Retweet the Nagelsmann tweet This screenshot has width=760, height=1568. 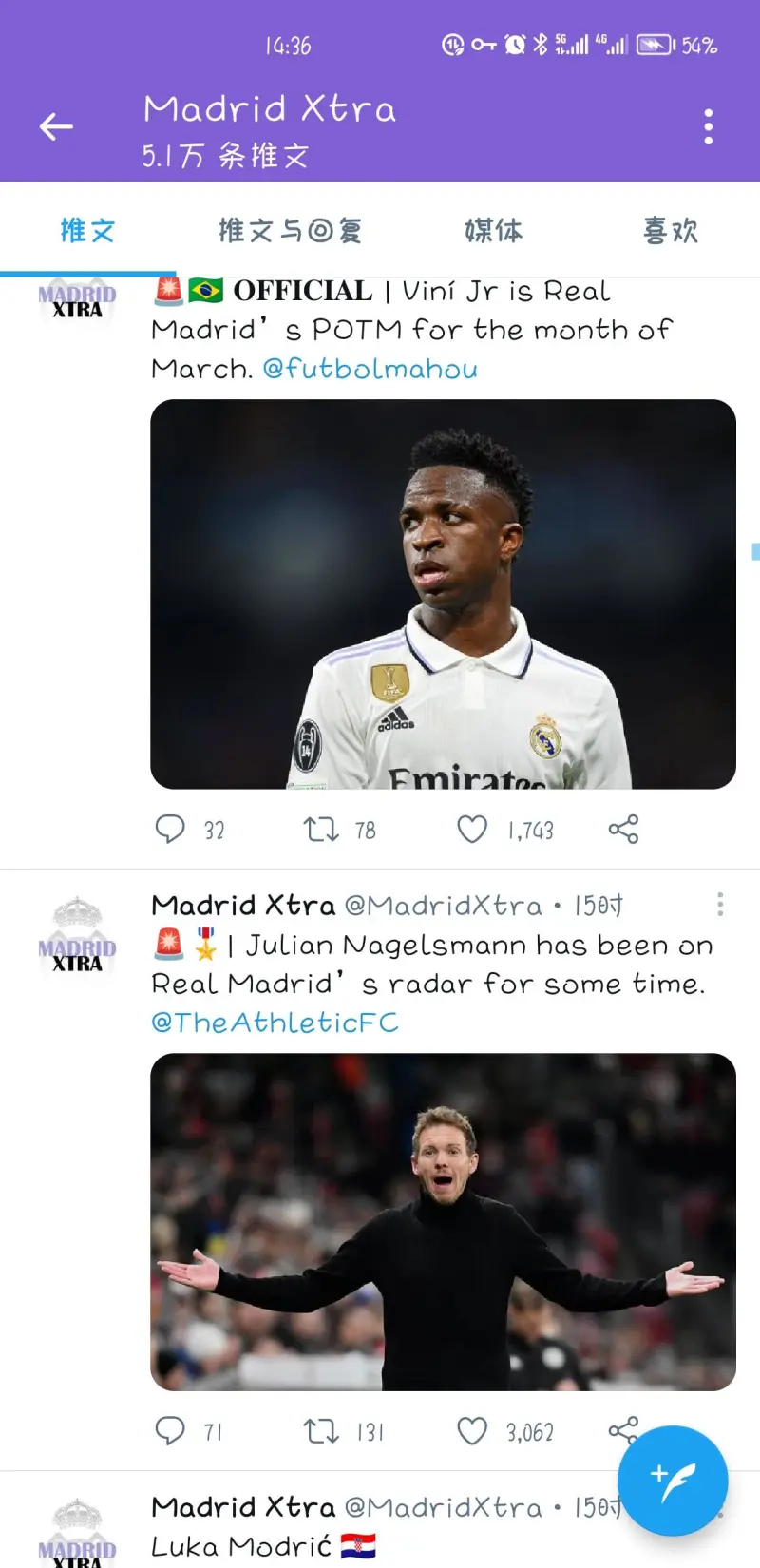point(321,1431)
